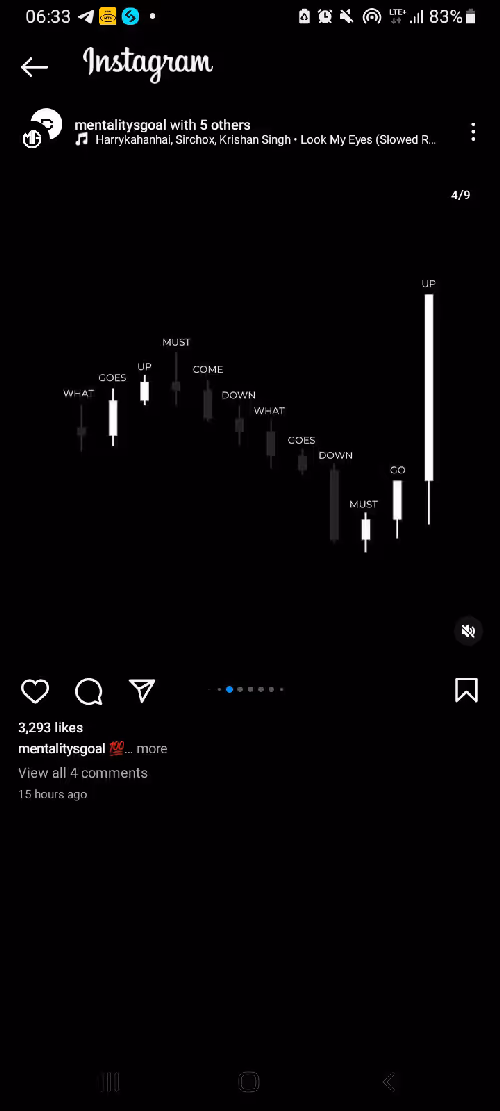Open recent apps from the navigation bar
The image size is (500, 1111).
point(110,1081)
